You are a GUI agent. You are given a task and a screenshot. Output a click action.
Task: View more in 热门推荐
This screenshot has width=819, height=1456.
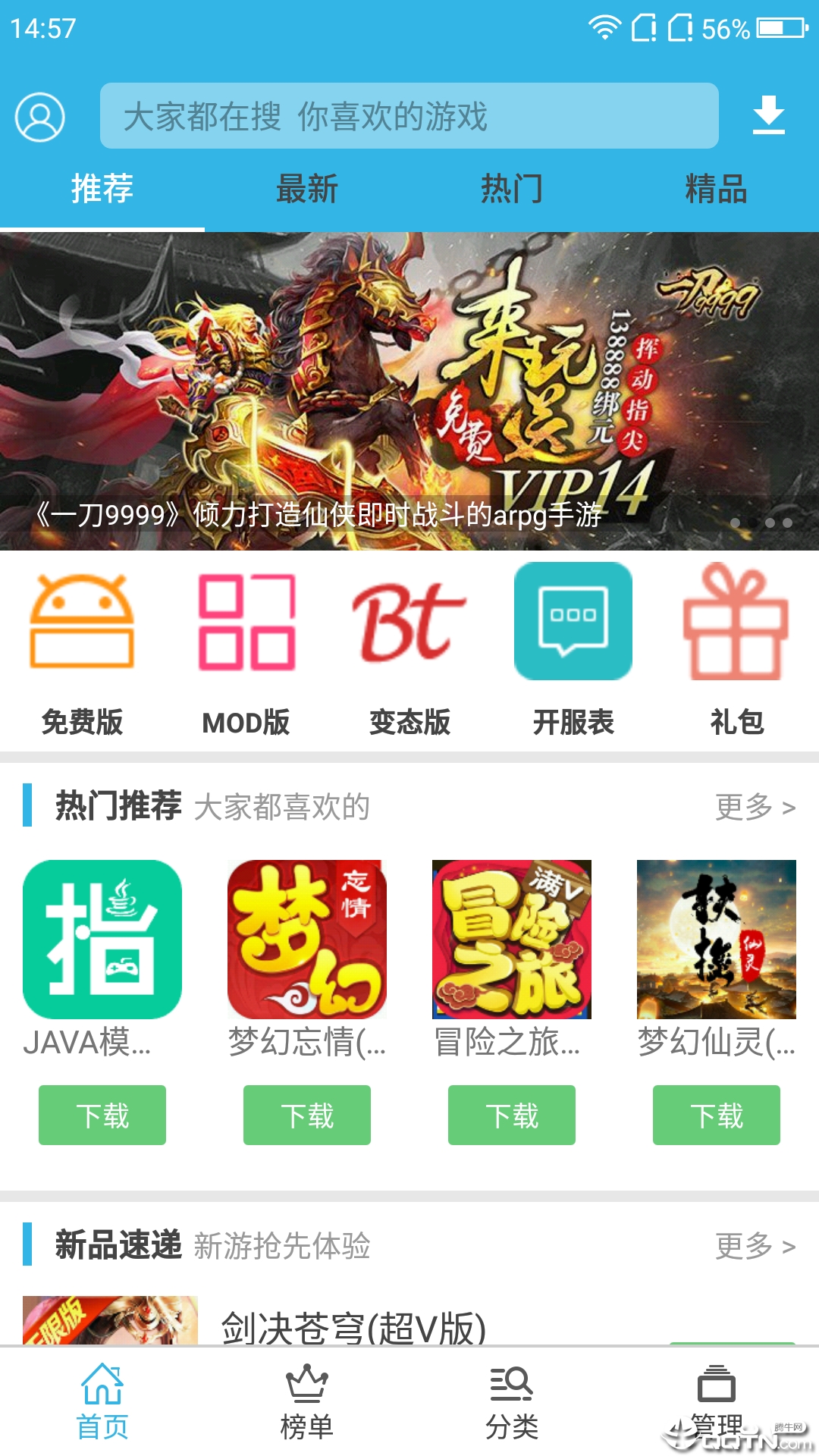point(755,807)
